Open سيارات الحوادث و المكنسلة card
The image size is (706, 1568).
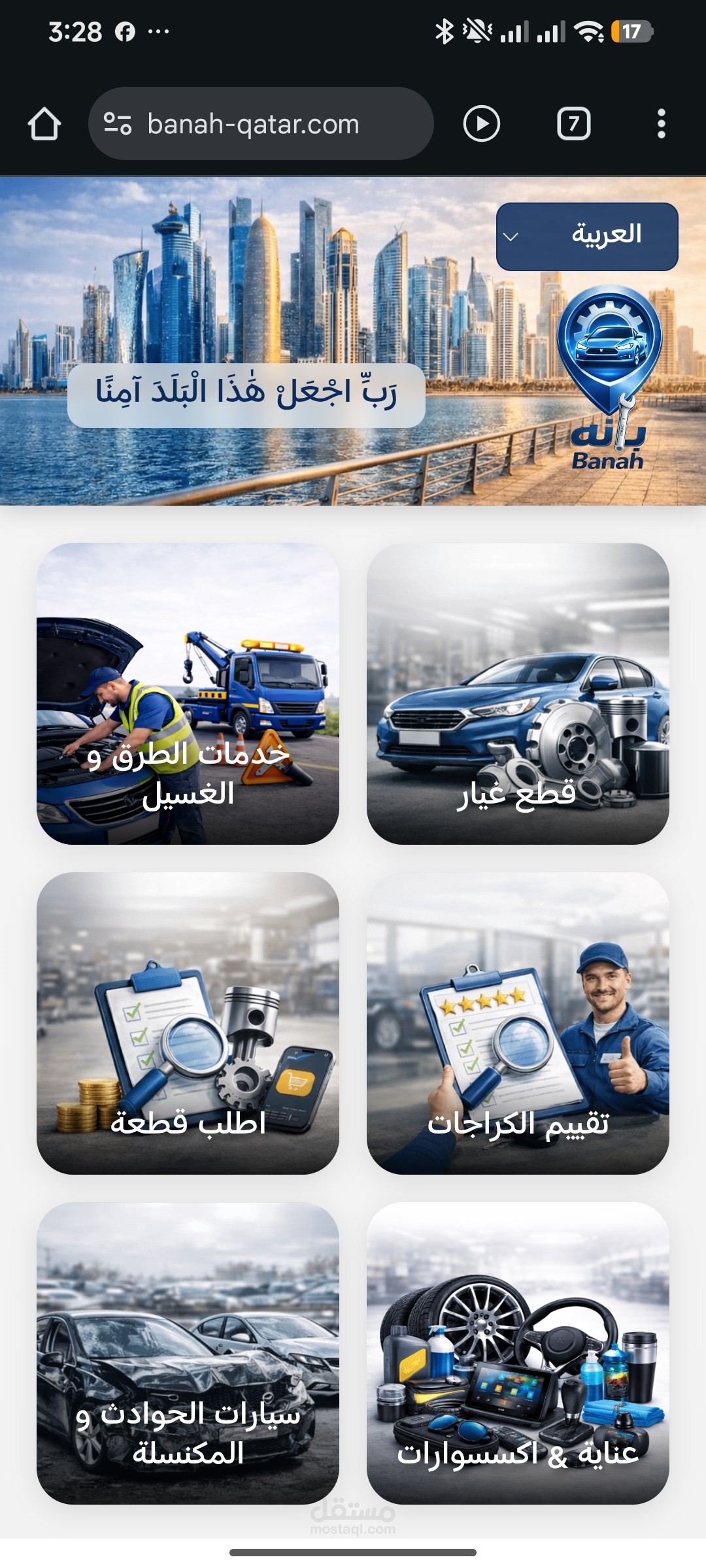(188, 1353)
